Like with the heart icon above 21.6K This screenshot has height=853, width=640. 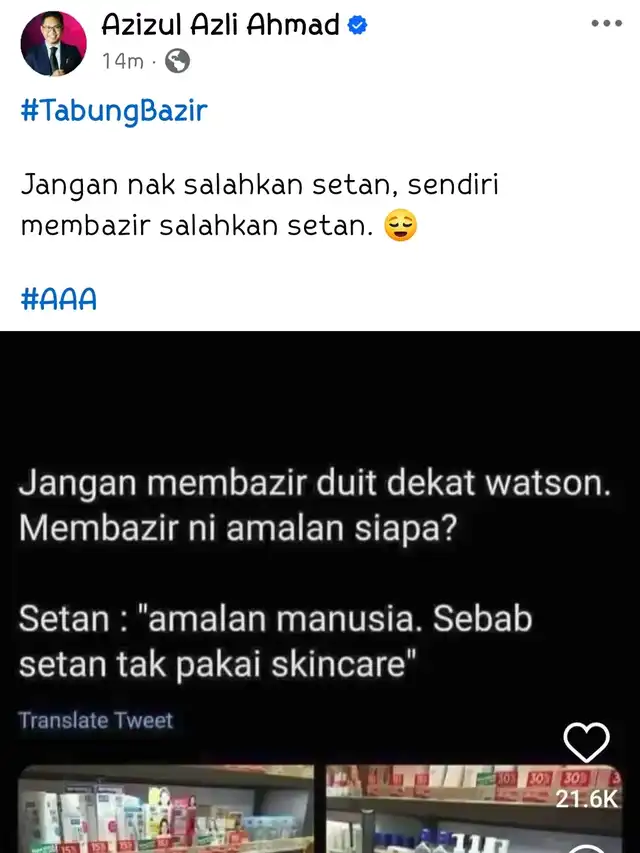[x=586, y=744]
